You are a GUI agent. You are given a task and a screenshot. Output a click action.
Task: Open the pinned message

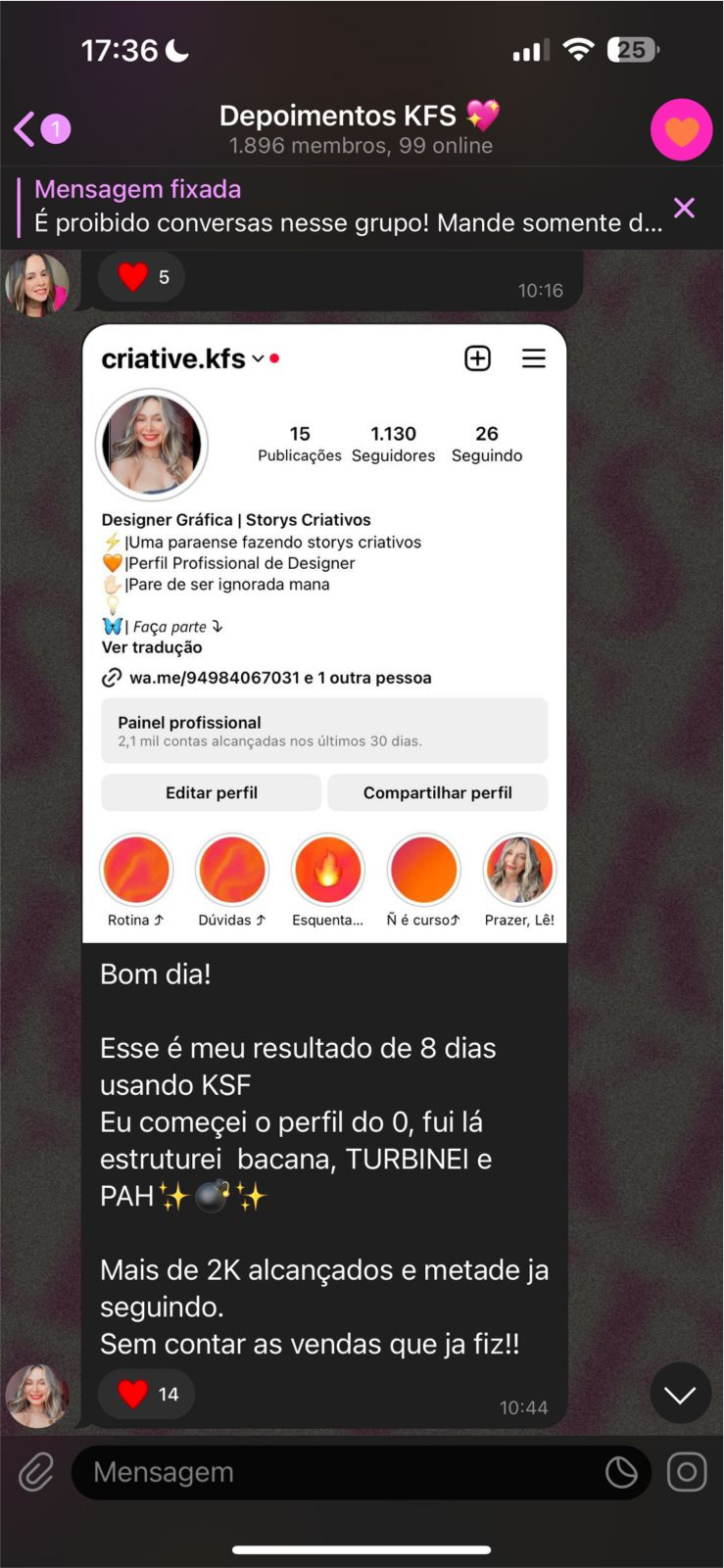coord(348,207)
